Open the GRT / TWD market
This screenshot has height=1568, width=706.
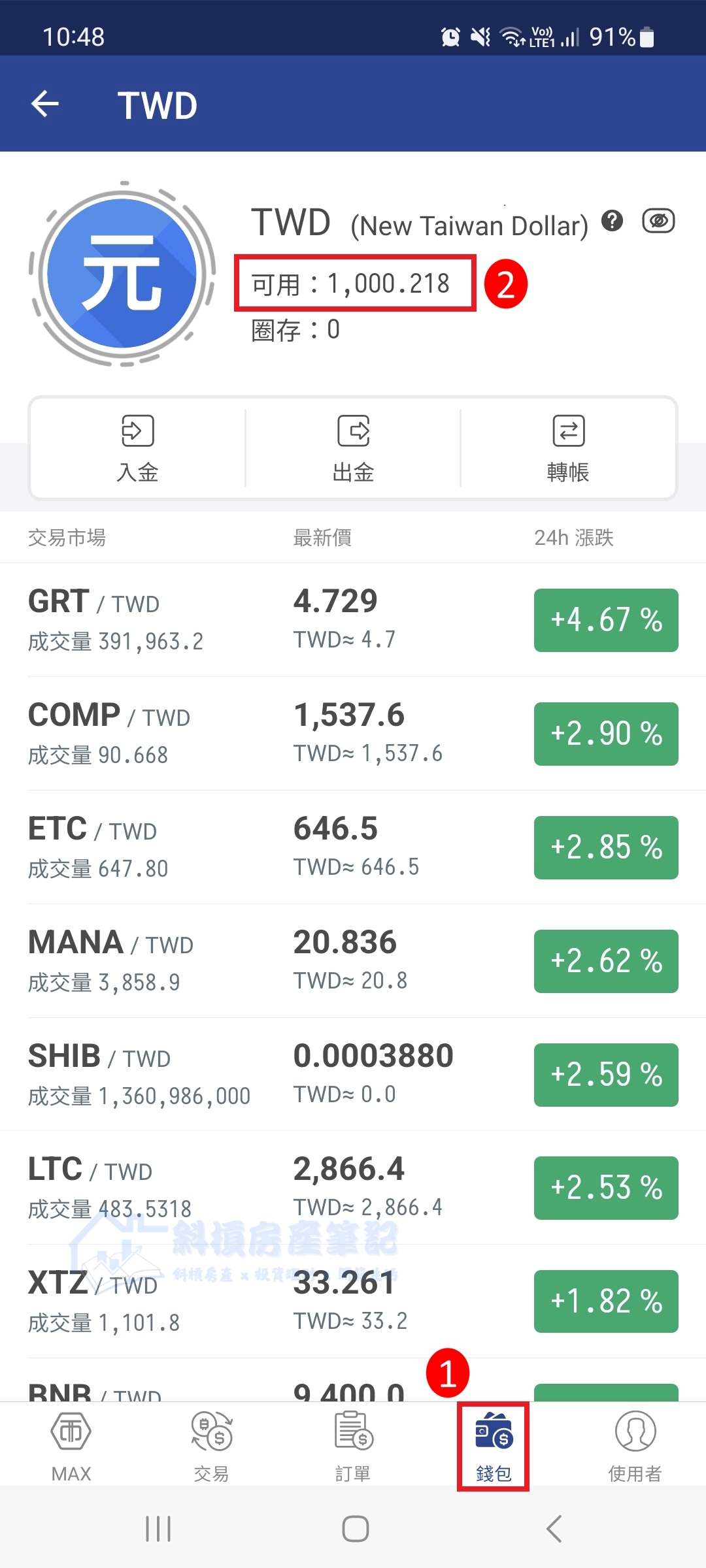353,619
